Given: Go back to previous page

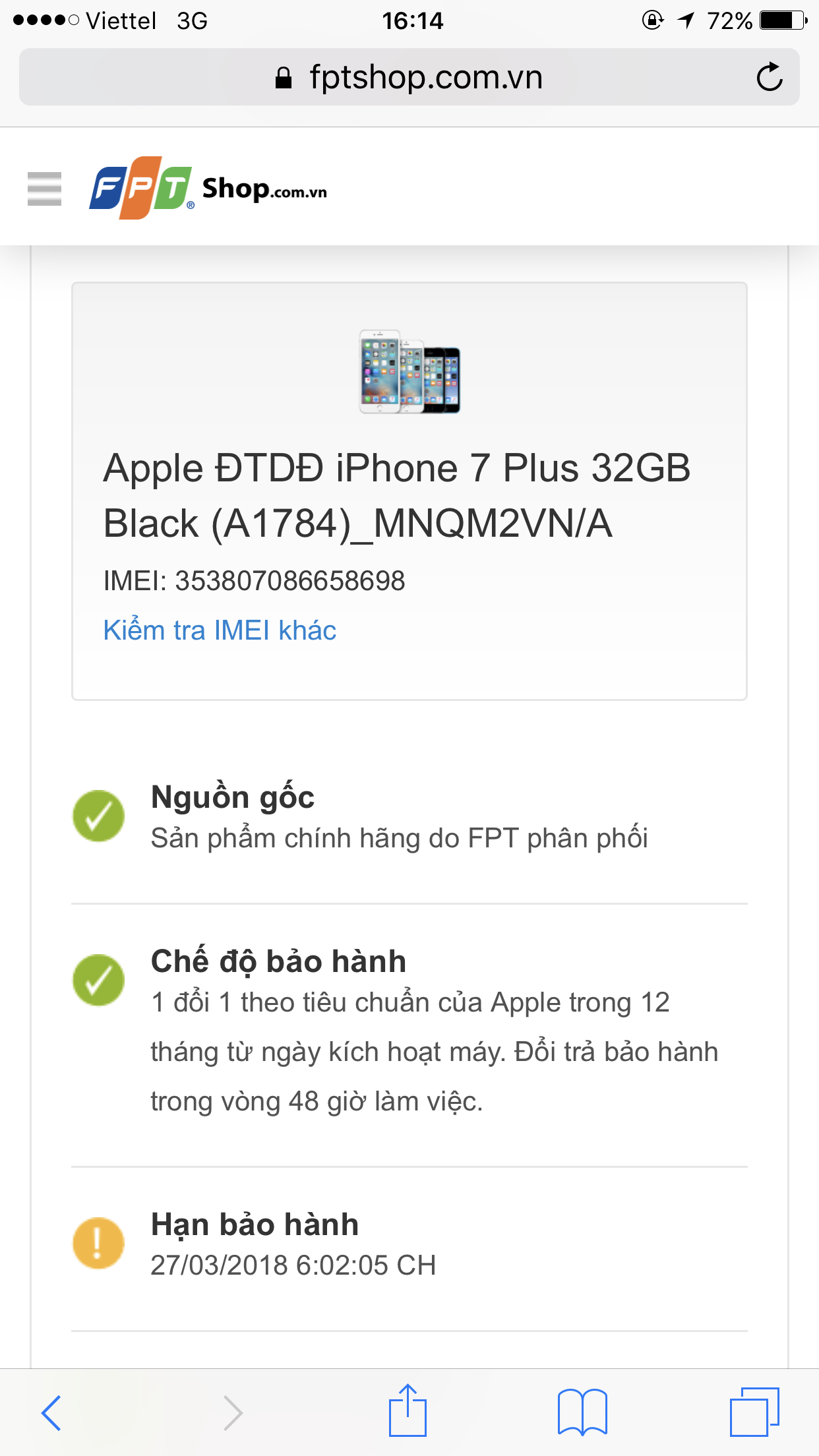Looking at the screenshot, I should [51, 1412].
